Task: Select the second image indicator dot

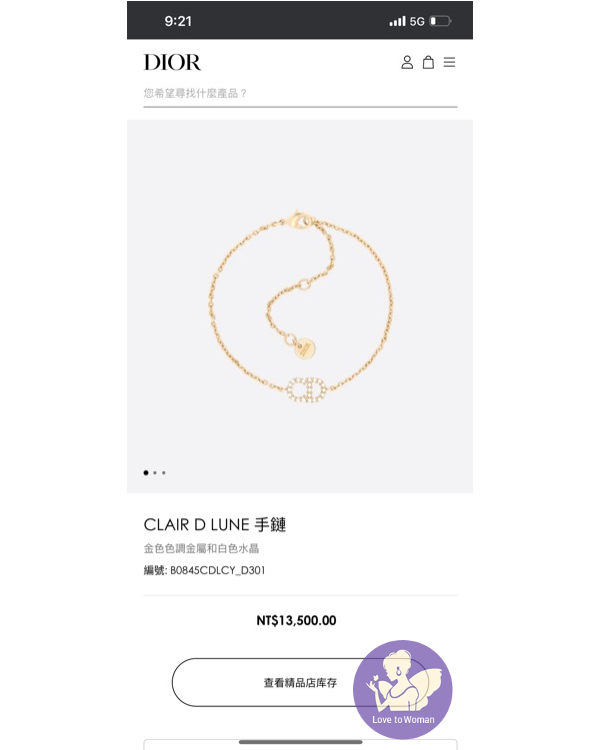Action: 155,472
